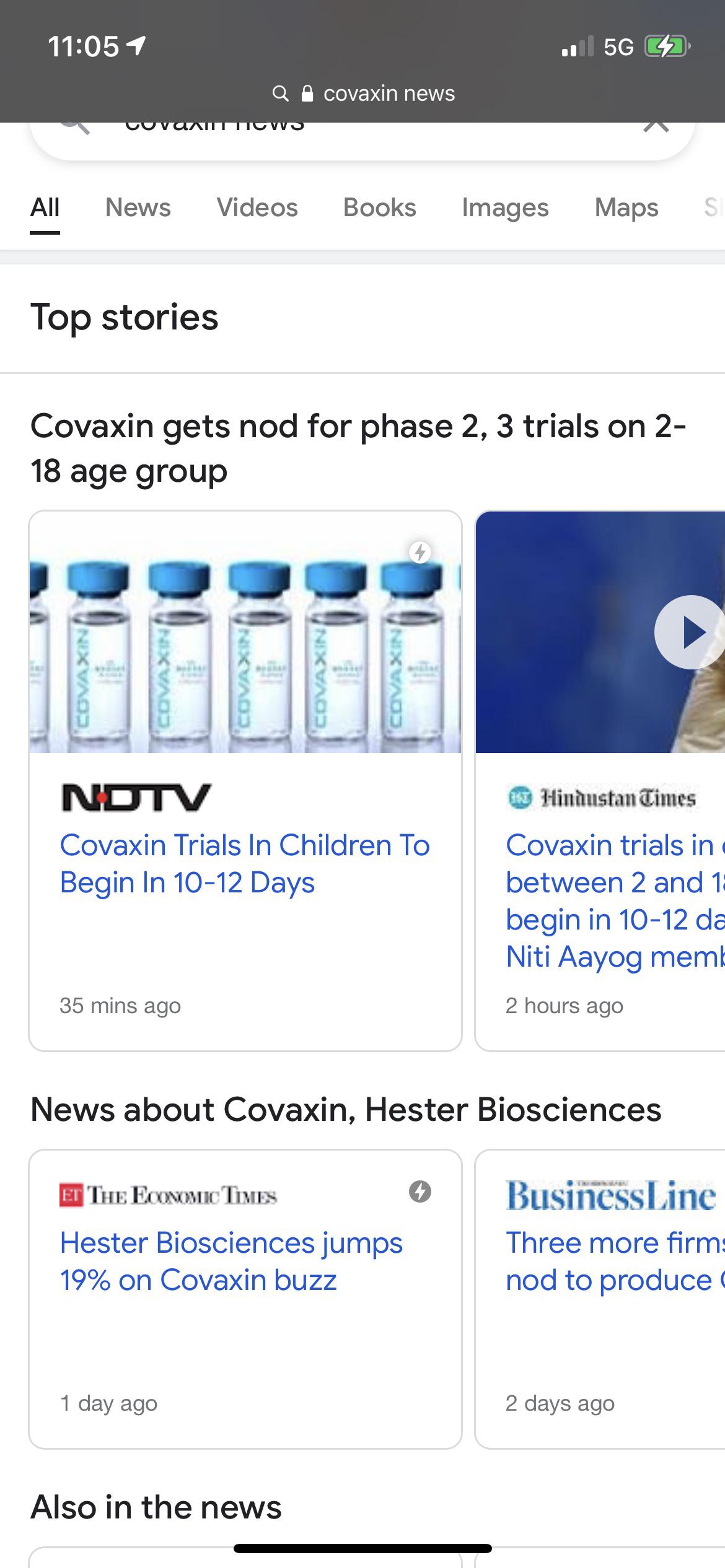Go to the Maps tab
The width and height of the screenshot is (725, 1568).
626,207
